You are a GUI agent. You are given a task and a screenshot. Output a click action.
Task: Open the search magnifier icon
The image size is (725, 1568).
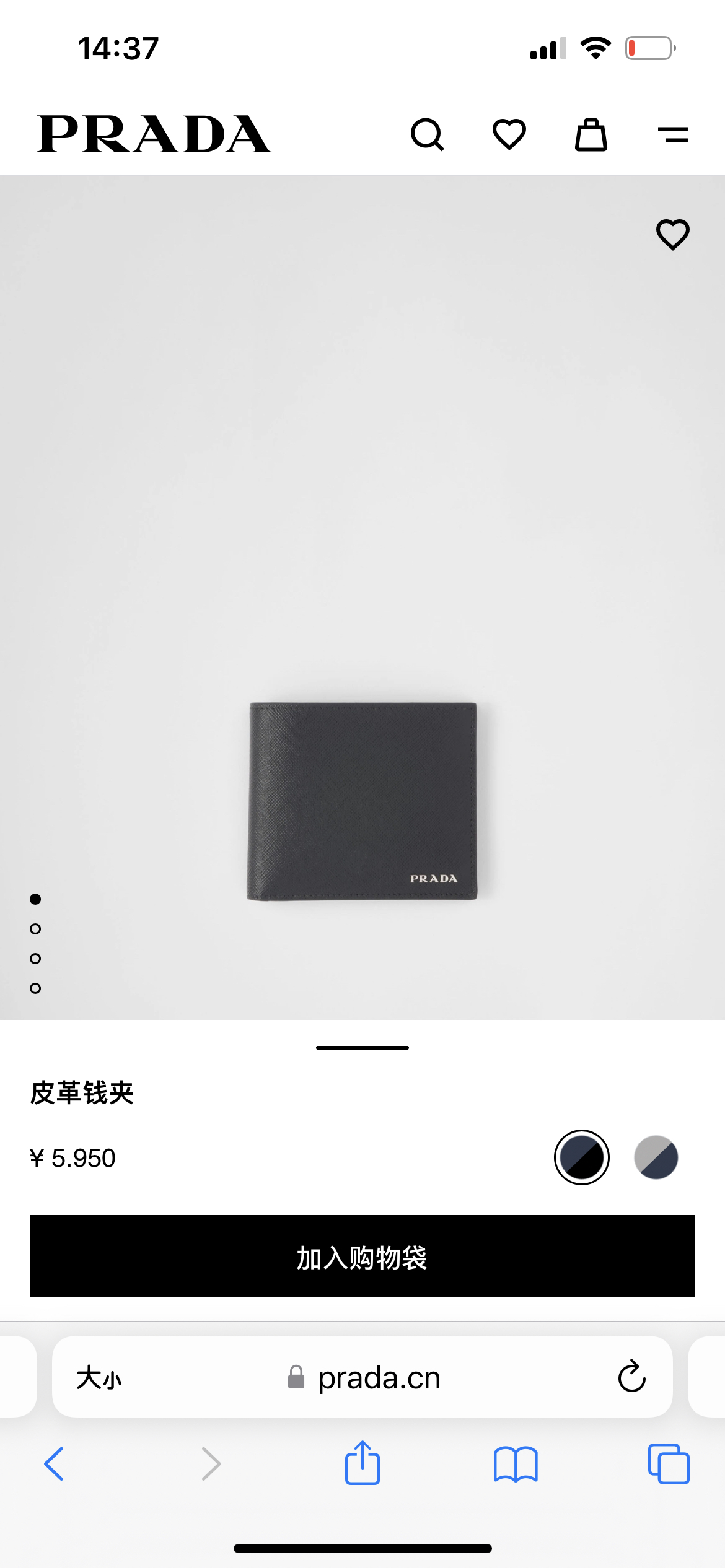(x=428, y=134)
